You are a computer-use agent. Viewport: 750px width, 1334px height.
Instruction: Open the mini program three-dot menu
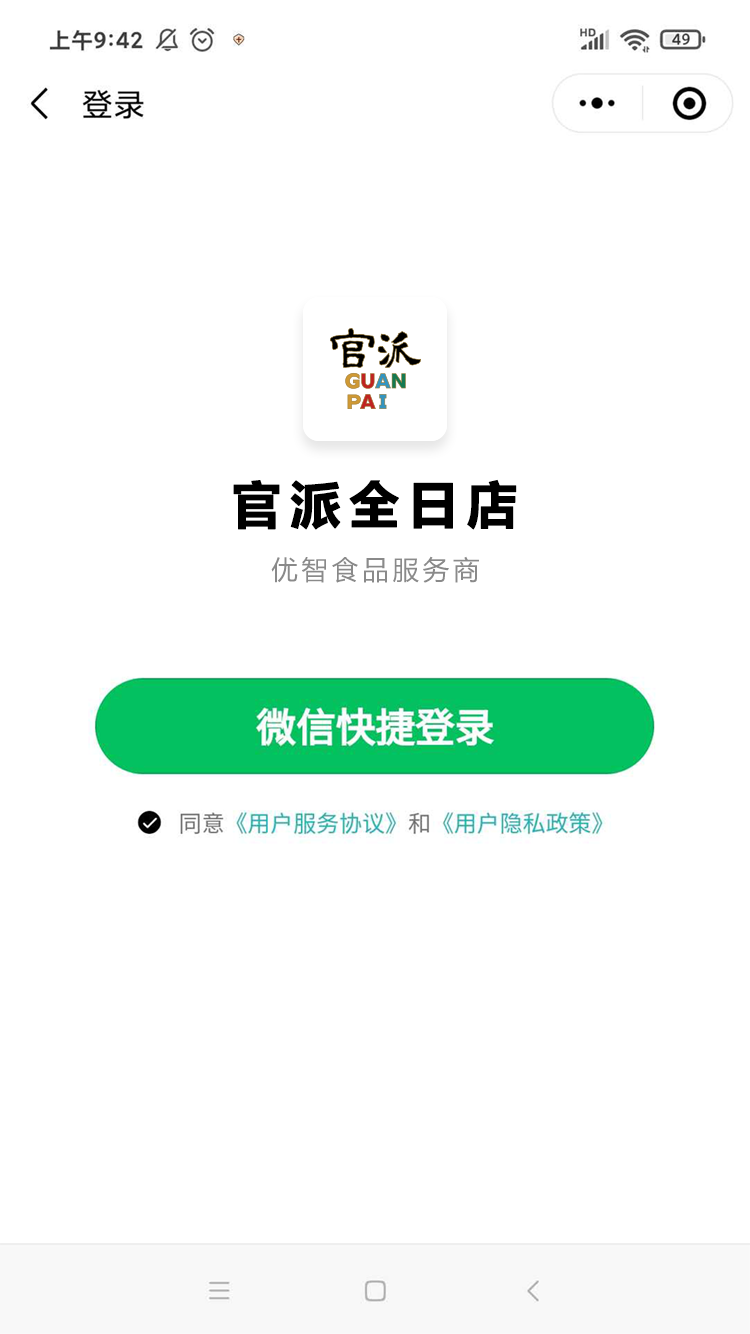(x=597, y=103)
